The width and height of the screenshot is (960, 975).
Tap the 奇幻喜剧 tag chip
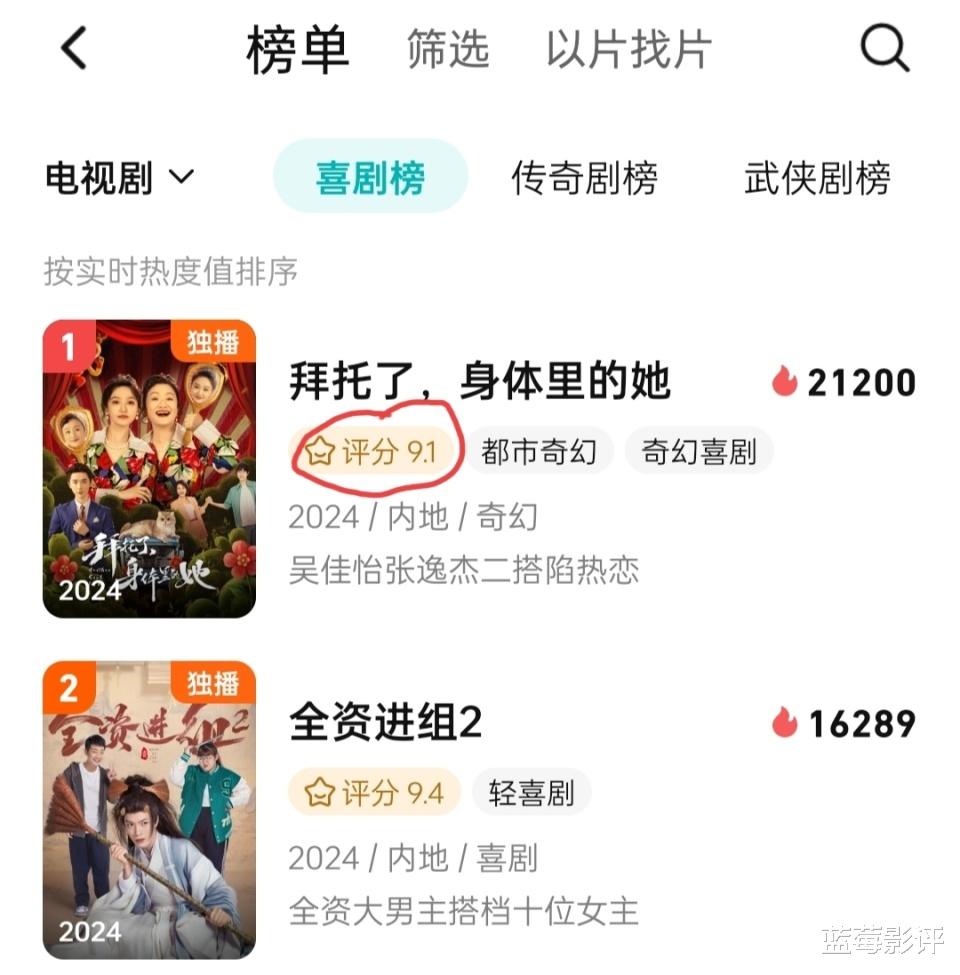(699, 452)
